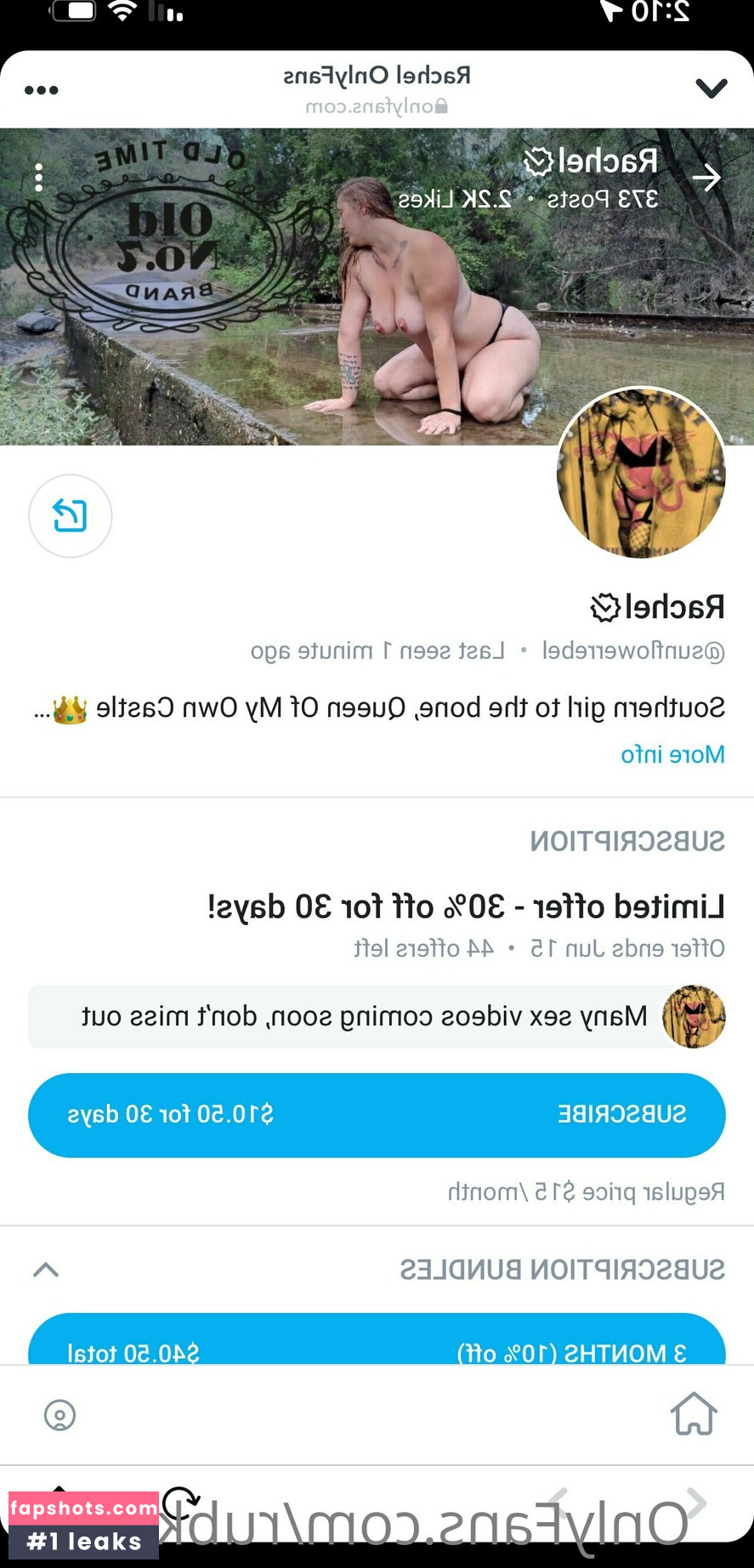The width and height of the screenshot is (754, 1568).
Task: Open the browser's three-dot options menu
Action: coord(41,90)
